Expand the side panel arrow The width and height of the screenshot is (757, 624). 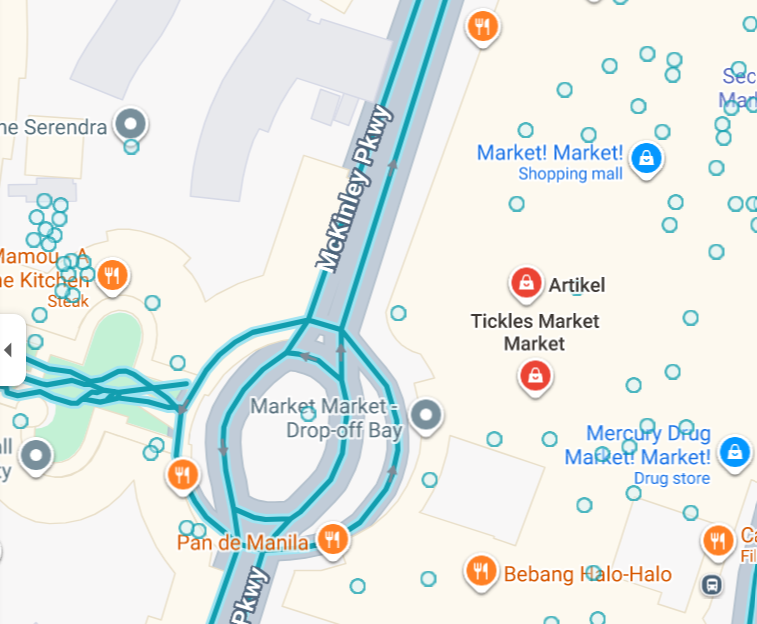[x=9, y=349]
